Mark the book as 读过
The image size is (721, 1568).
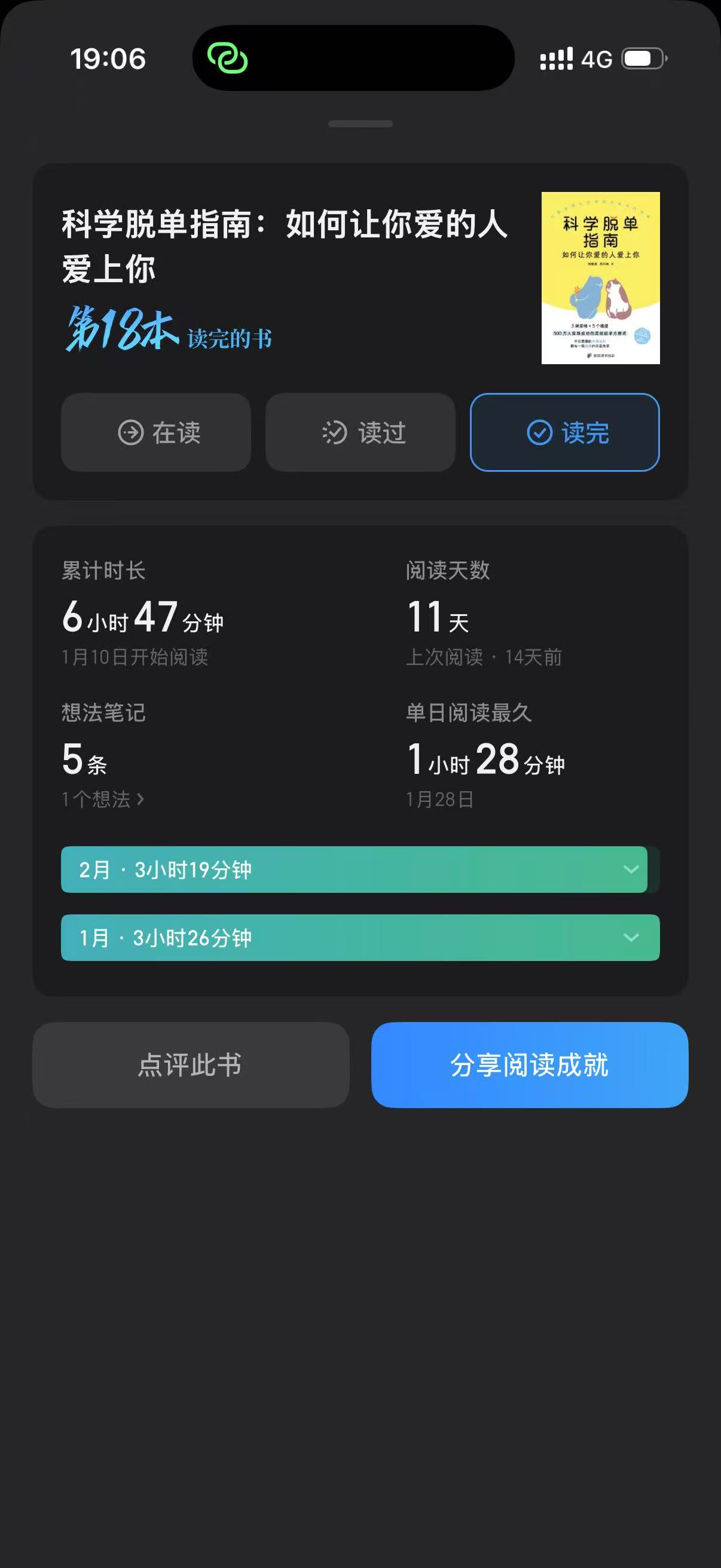(x=360, y=432)
